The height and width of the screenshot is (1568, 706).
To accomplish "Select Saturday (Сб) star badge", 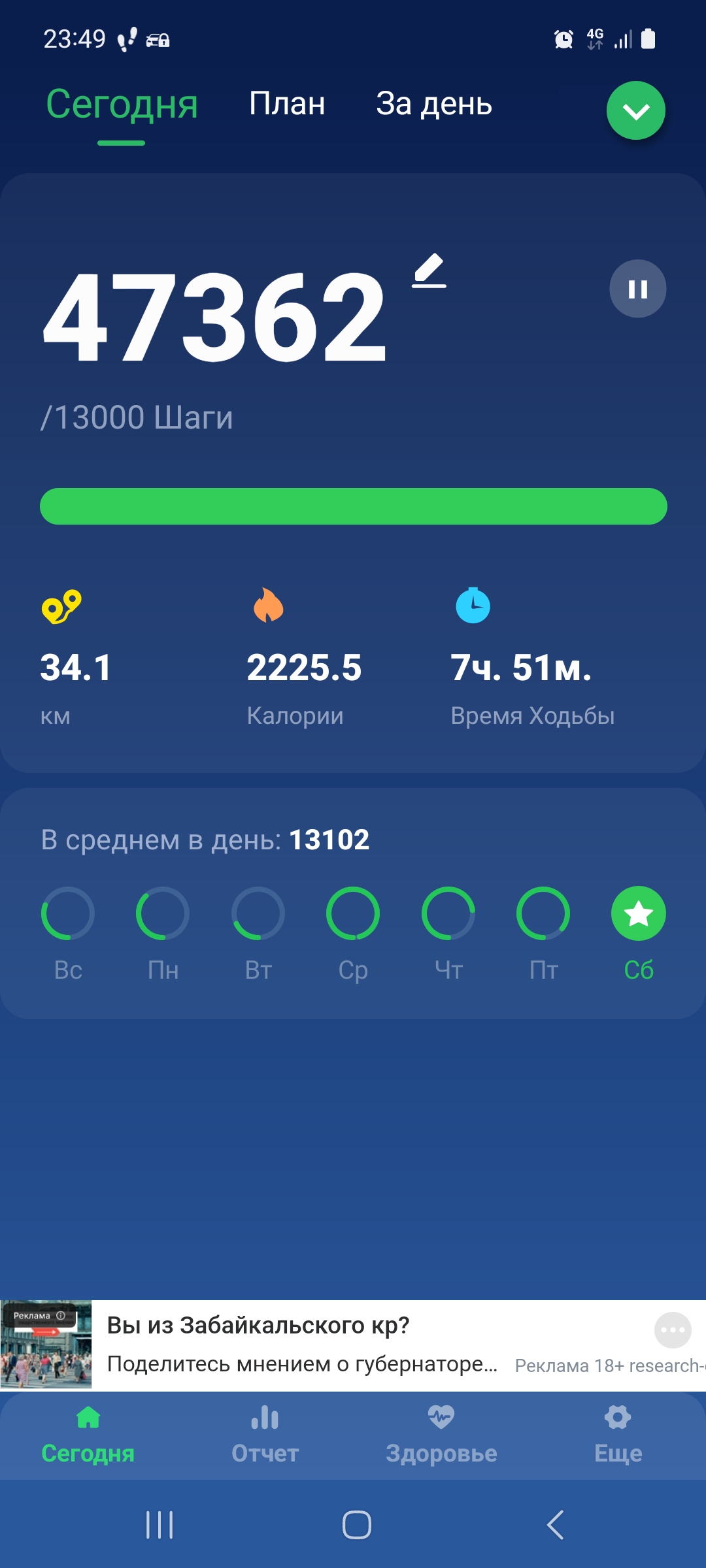I will (x=639, y=913).
